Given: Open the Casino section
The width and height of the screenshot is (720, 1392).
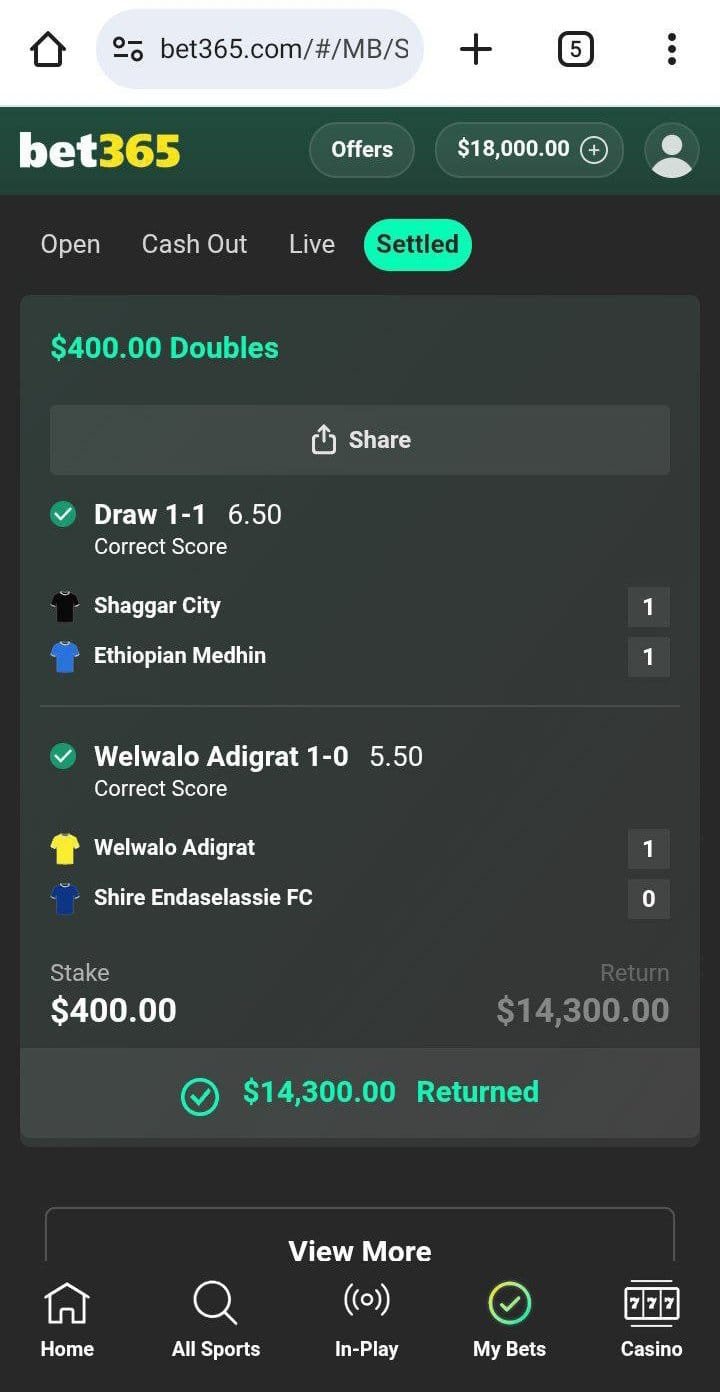Looking at the screenshot, I should click(651, 1322).
